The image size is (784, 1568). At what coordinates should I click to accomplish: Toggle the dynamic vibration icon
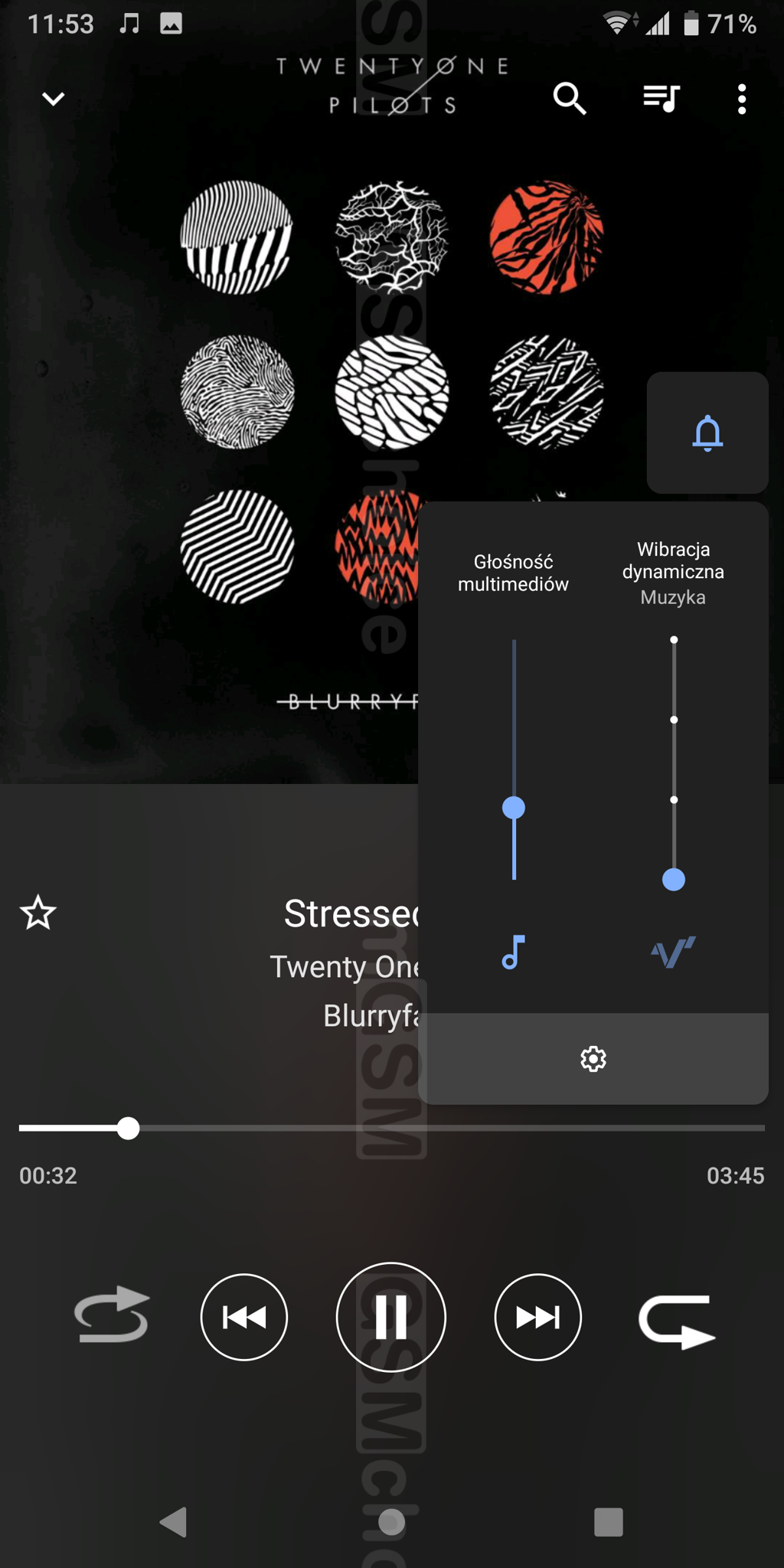(x=673, y=952)
